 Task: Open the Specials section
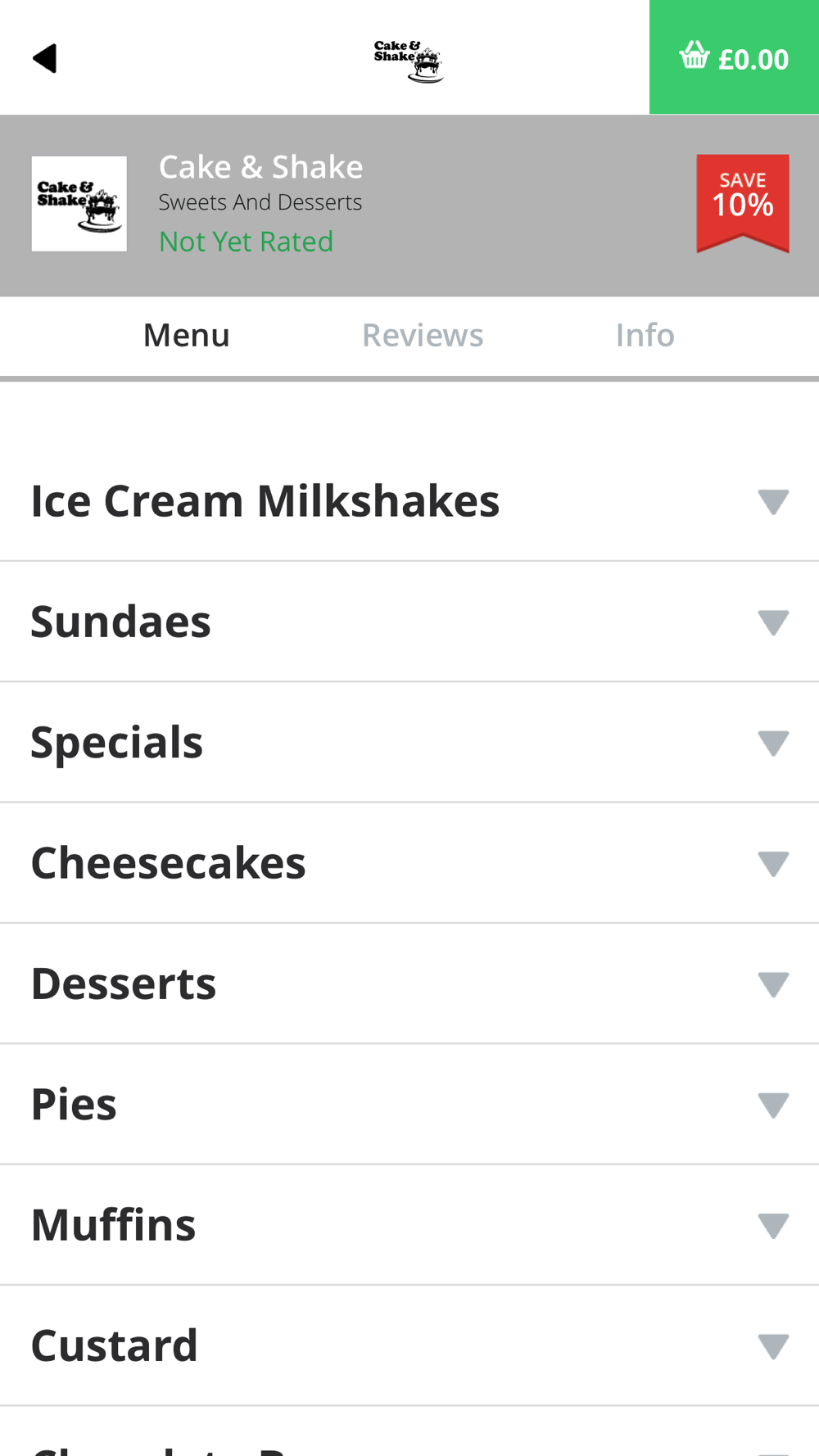tap(409, 742)
